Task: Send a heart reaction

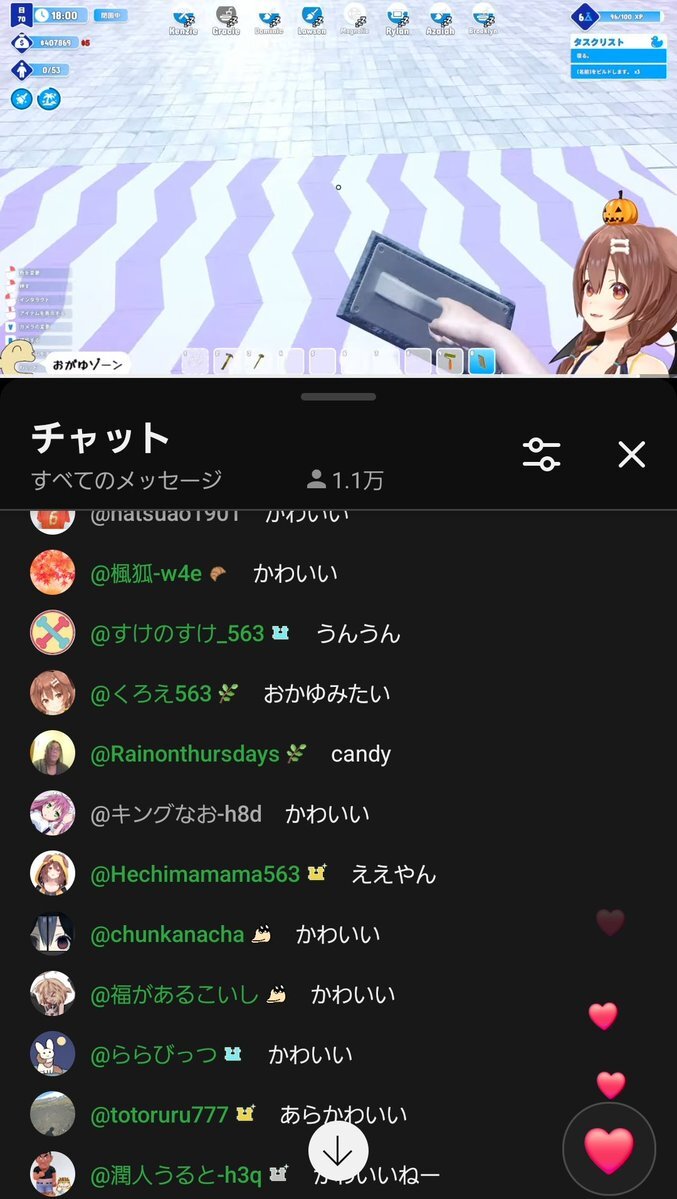Action: (609, 1149)
